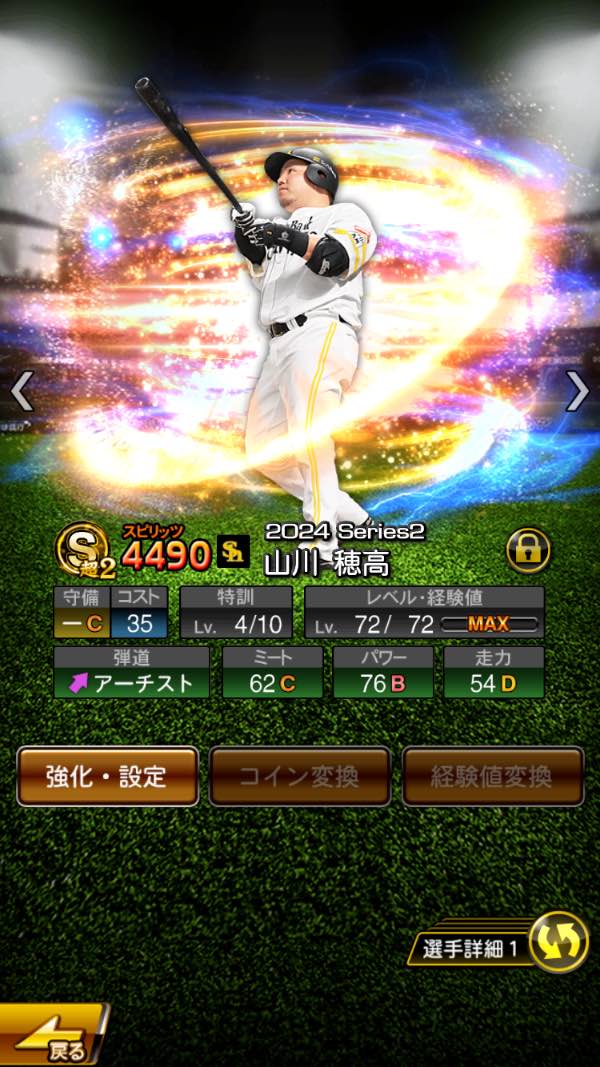Tap the 経験値変換 button
Viewport: 600px width, 1067px height.
click(x=492, y=776)
